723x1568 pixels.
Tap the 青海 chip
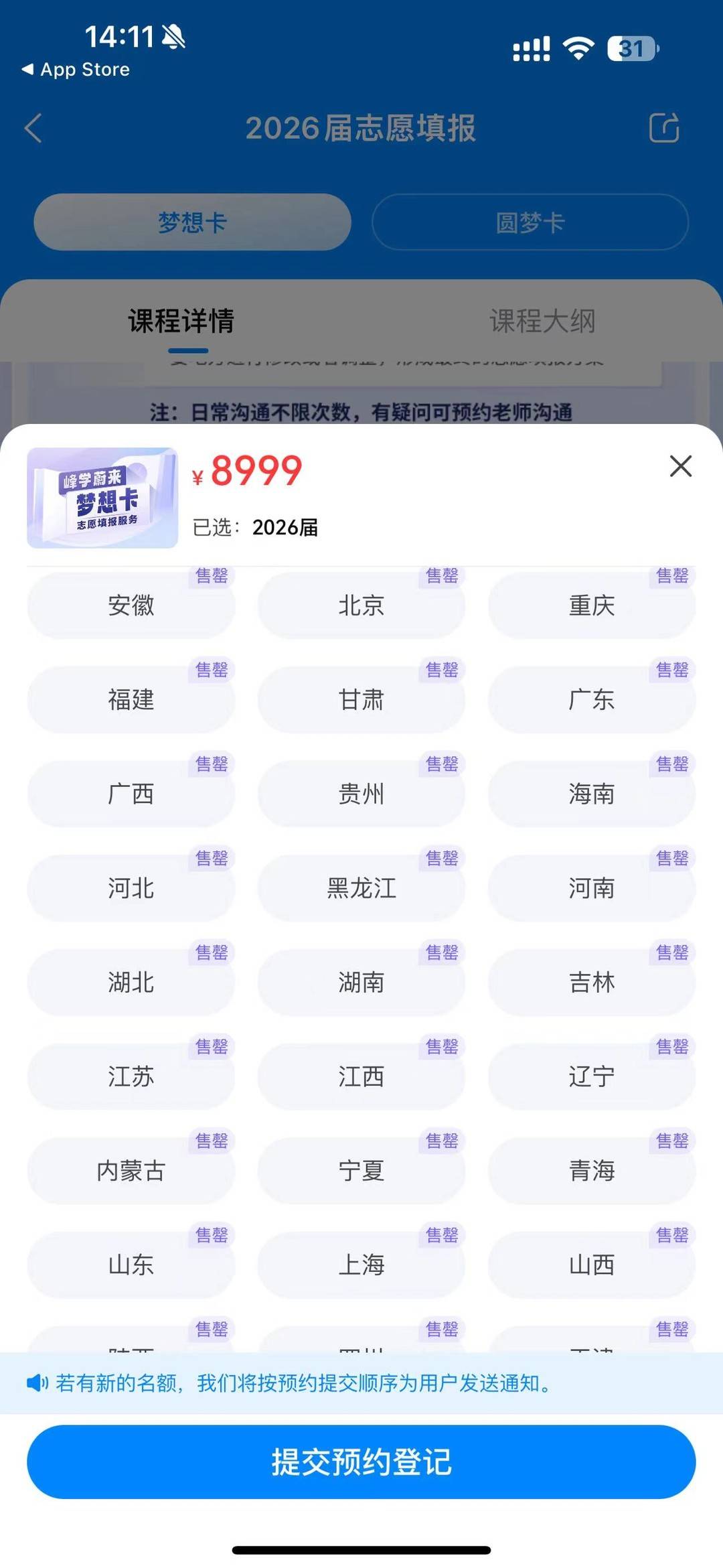tap(592, 1171)
